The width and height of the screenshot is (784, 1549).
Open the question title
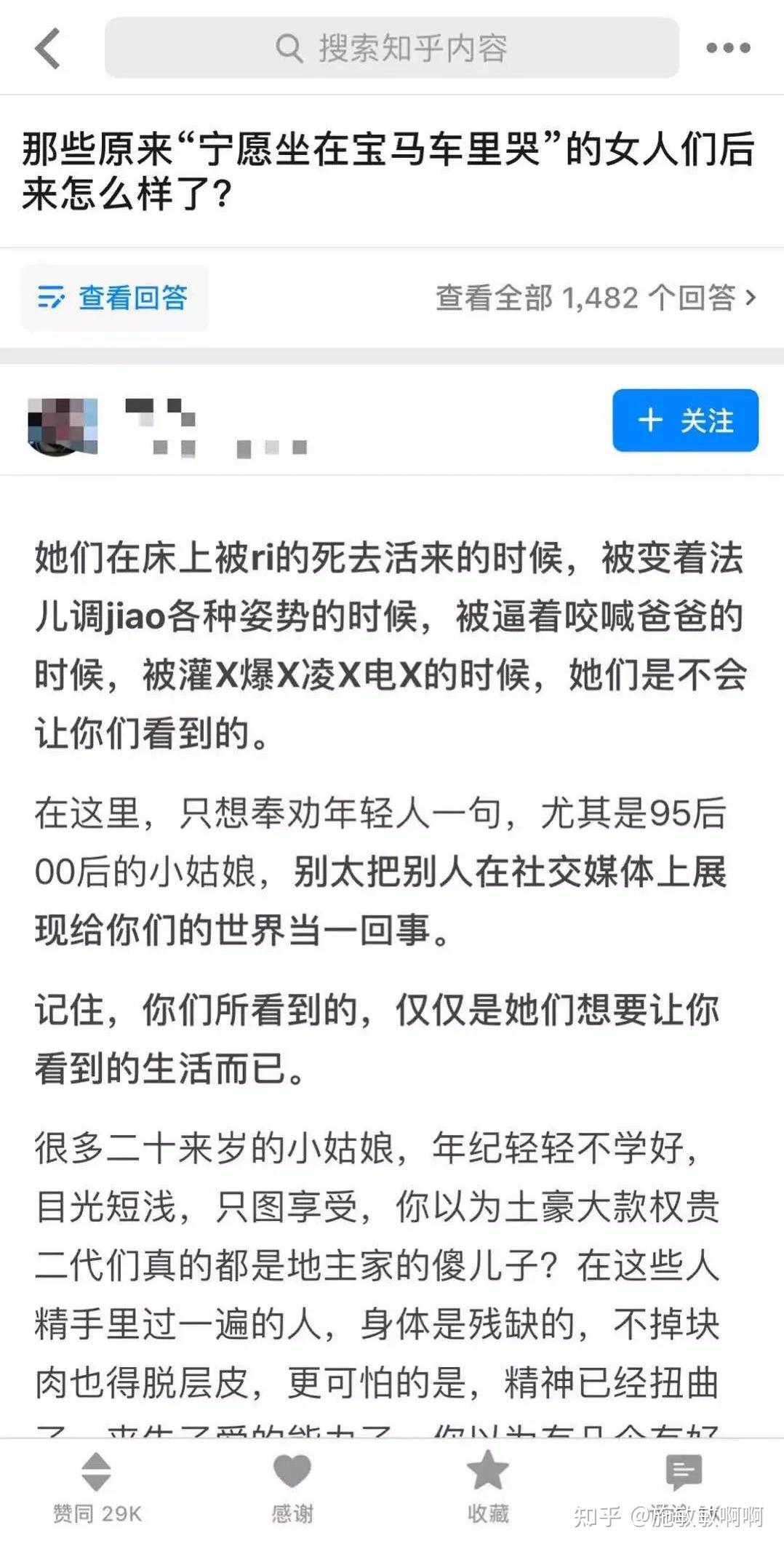point(387,171)
